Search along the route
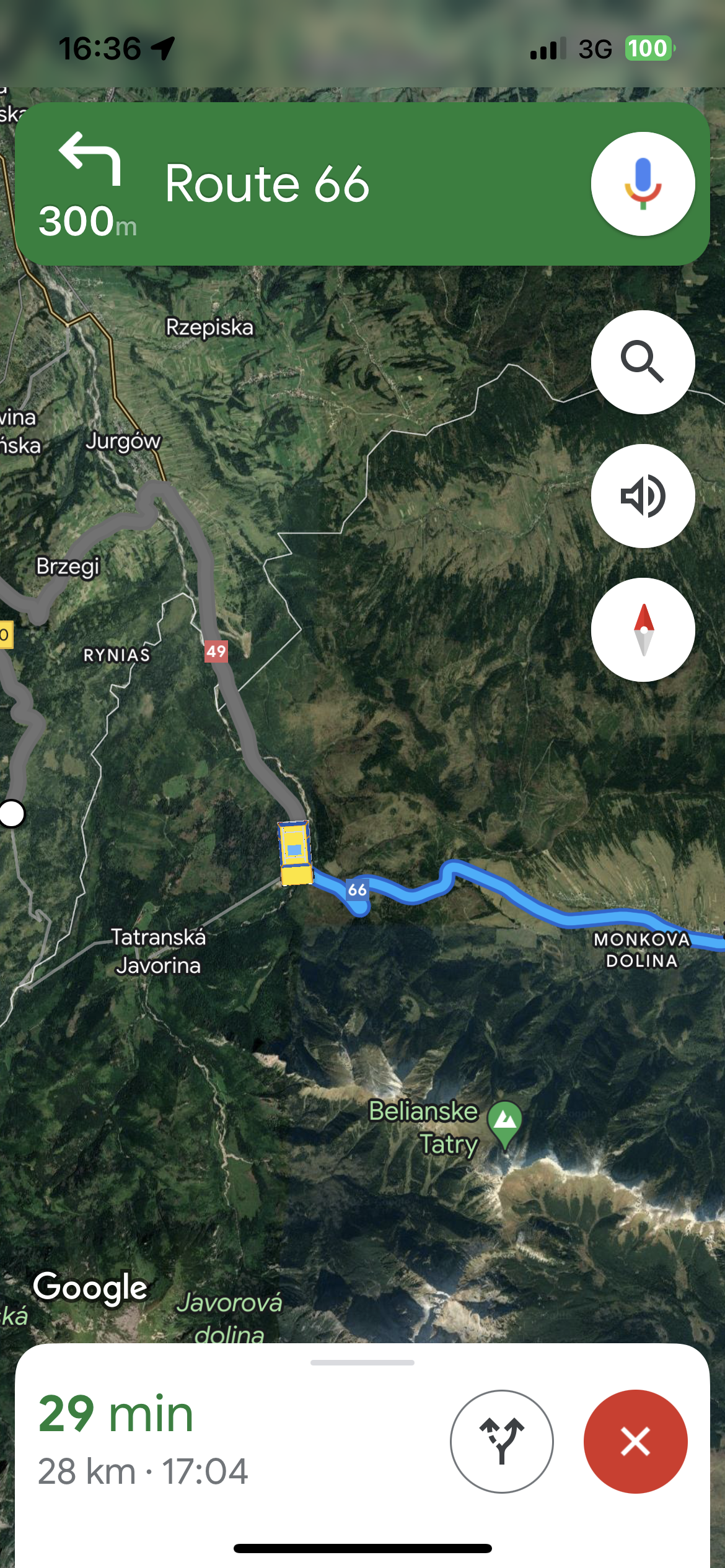The width and height of the screenshot is (725, 1568). pos(643,362)
